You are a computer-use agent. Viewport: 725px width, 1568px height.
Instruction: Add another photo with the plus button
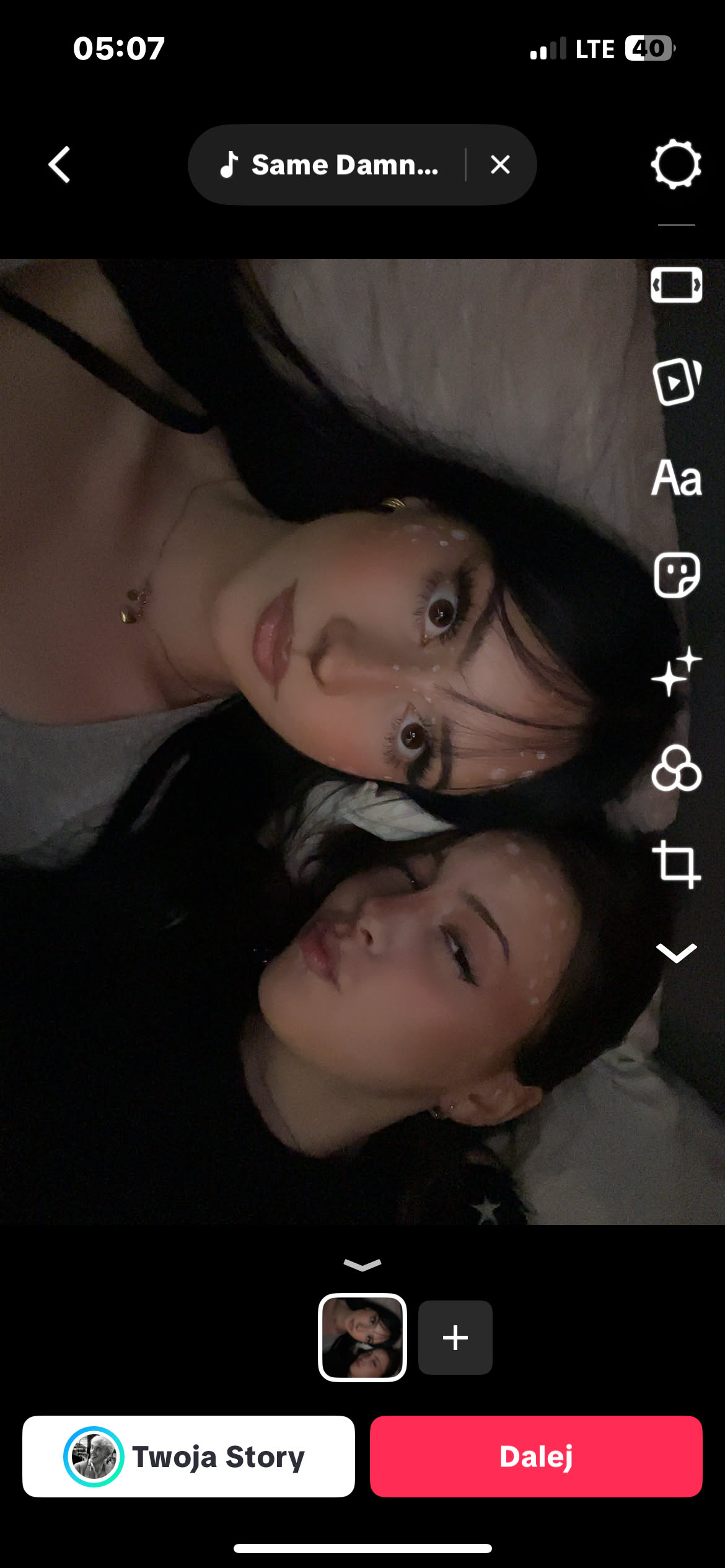(x=455, y=1338)
